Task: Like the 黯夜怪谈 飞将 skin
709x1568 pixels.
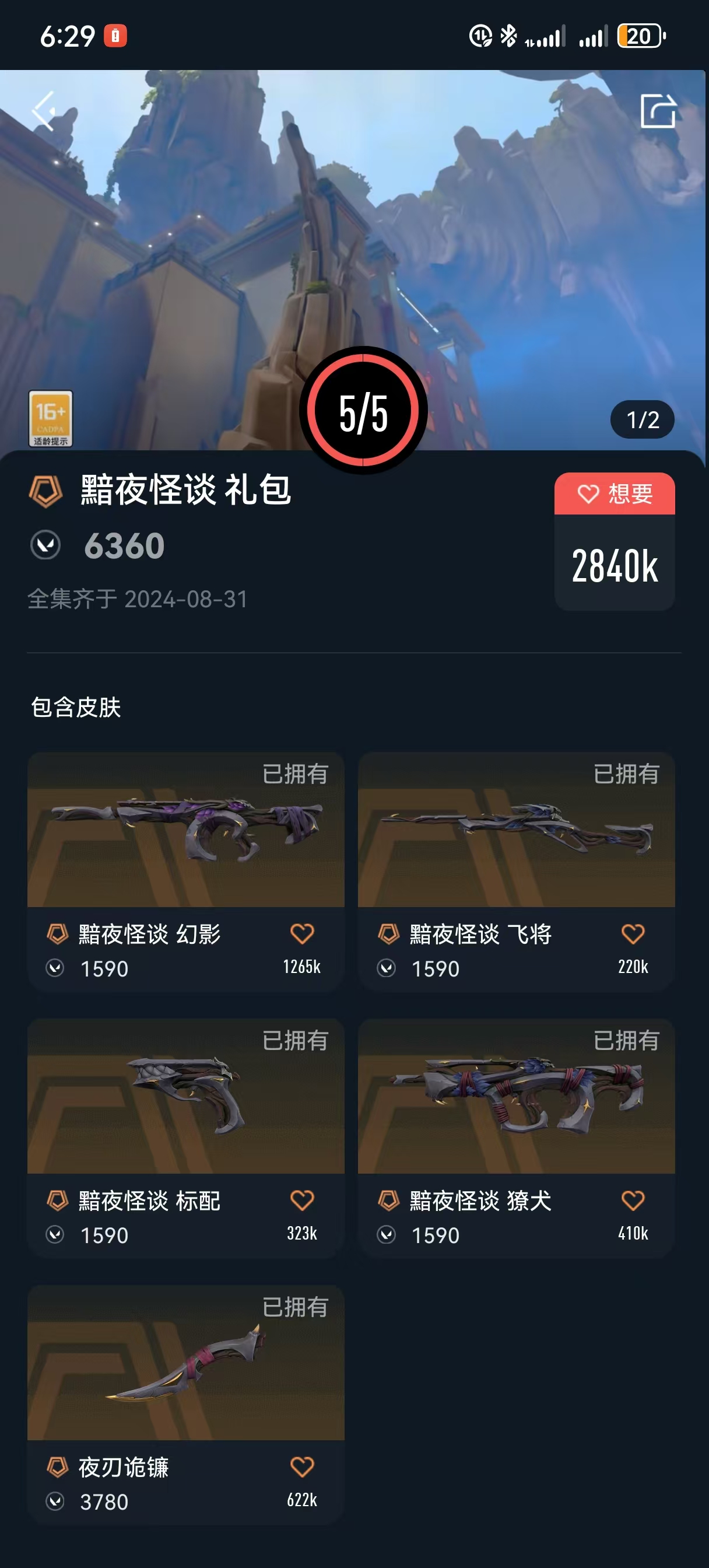Action: 633,934
